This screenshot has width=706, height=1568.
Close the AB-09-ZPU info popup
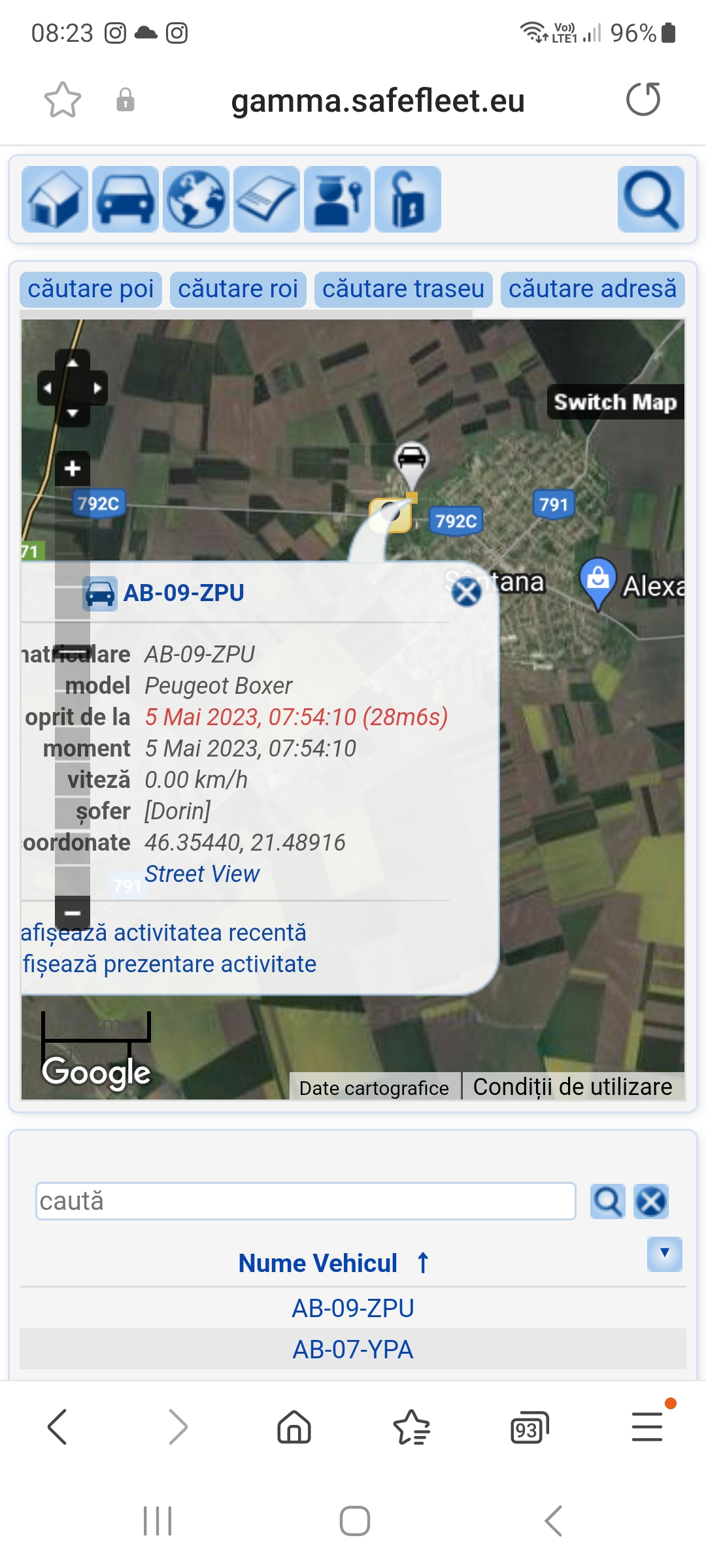467,593
